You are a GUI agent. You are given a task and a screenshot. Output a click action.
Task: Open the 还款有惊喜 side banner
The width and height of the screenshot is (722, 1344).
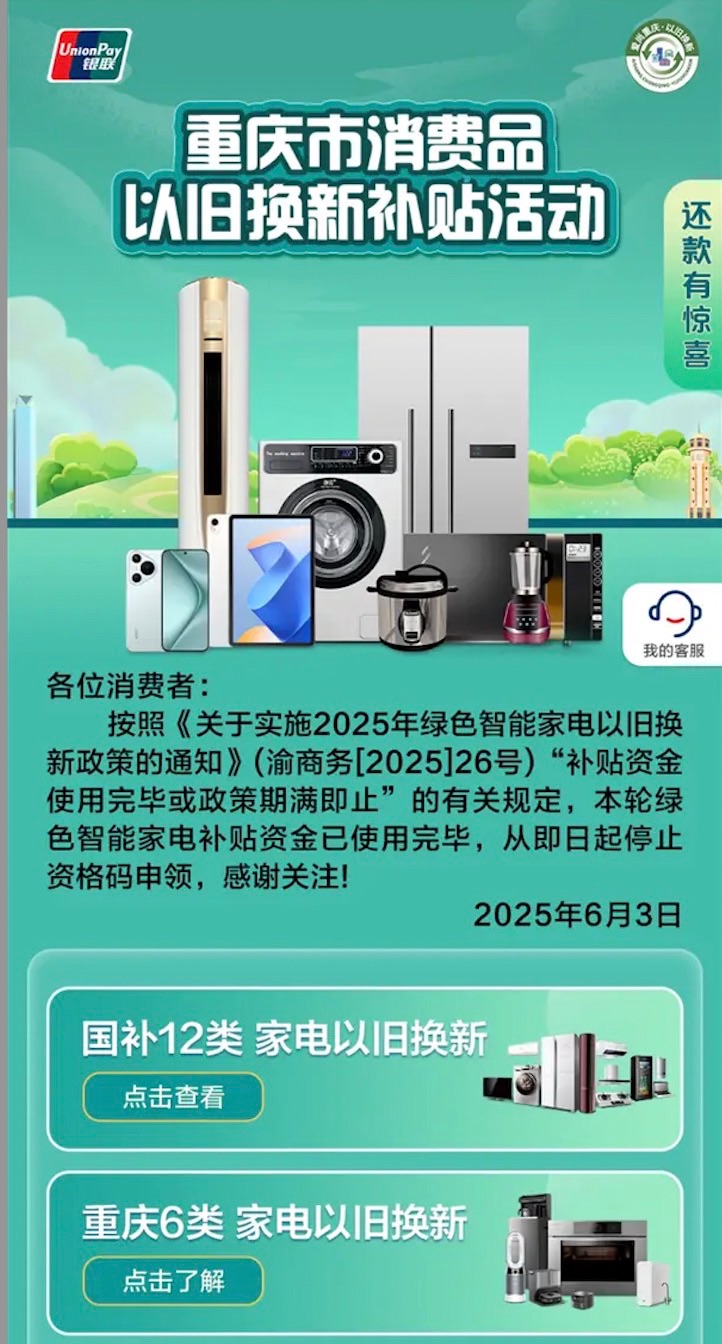pos(695,285)
